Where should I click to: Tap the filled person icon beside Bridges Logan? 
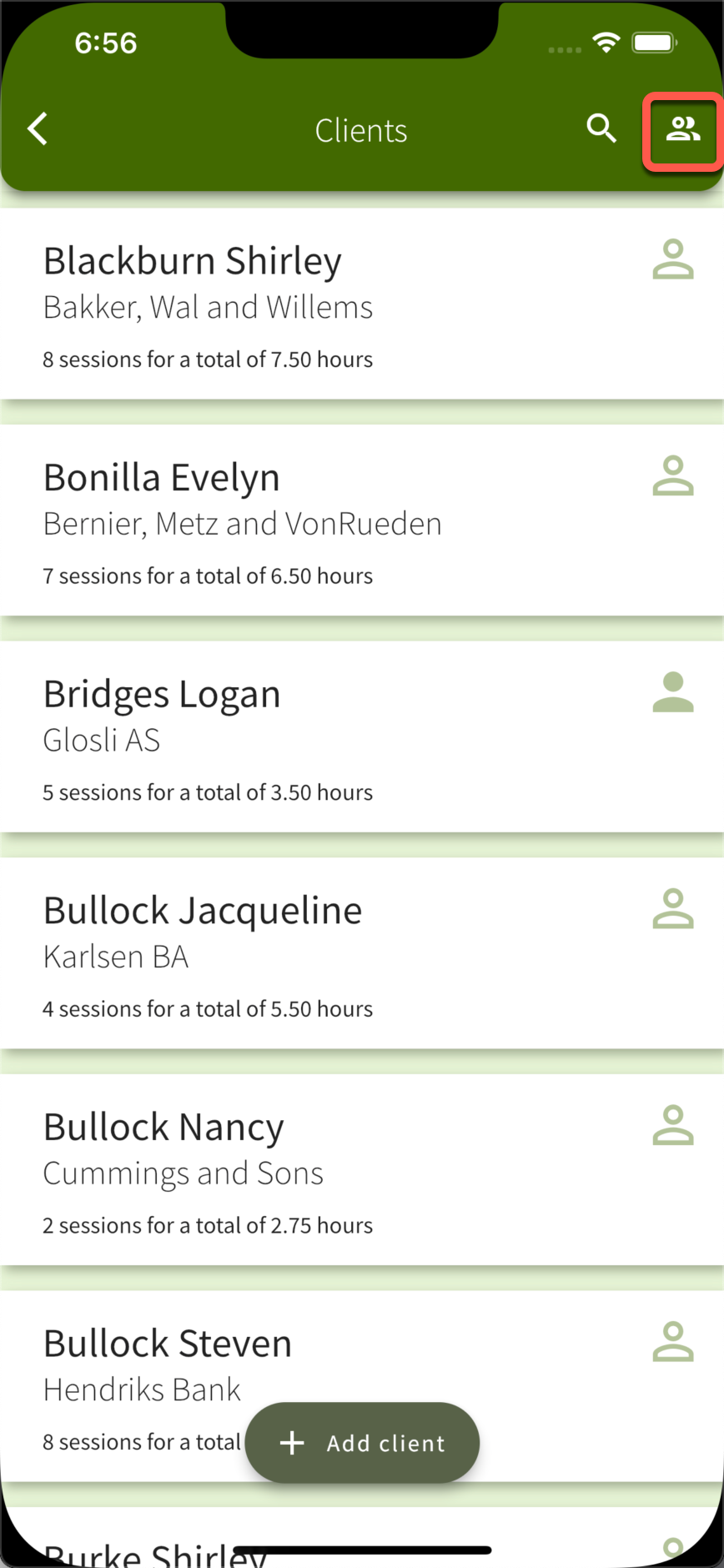(x=673, y=692)
